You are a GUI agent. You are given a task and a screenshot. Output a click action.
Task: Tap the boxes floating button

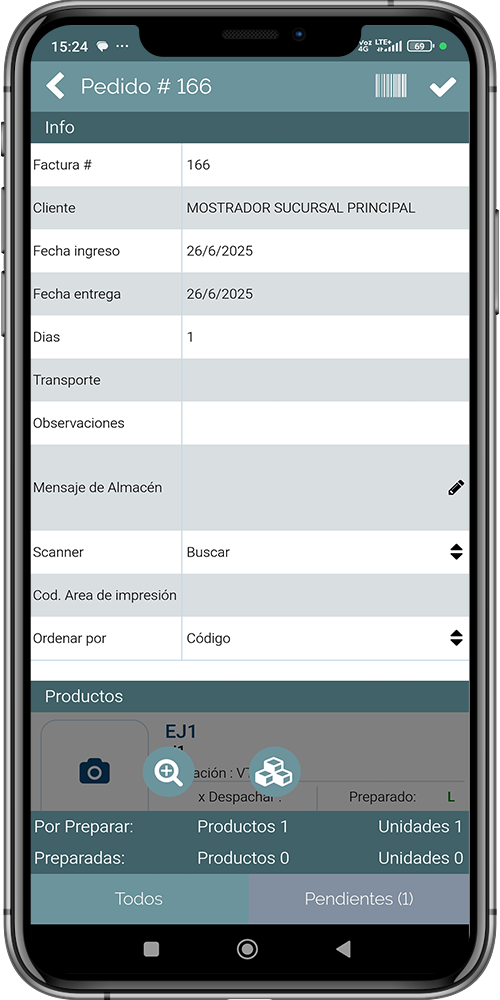pos(274,772)
